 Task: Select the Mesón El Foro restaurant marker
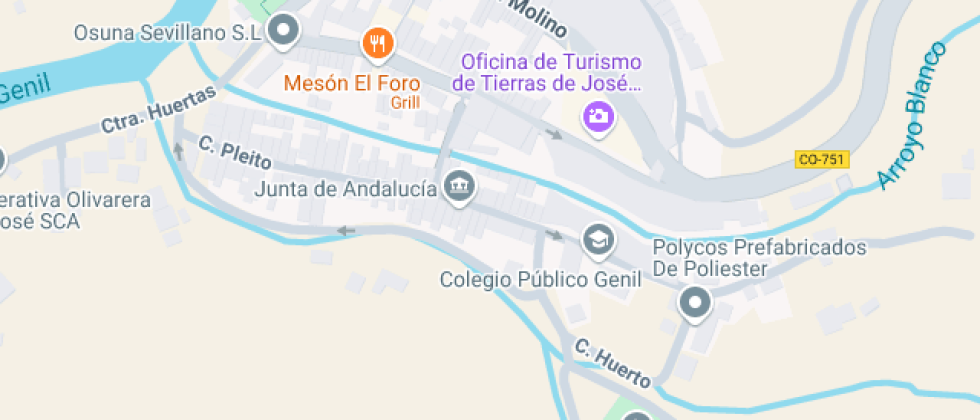pyautogui.click(x=378, y=43)
